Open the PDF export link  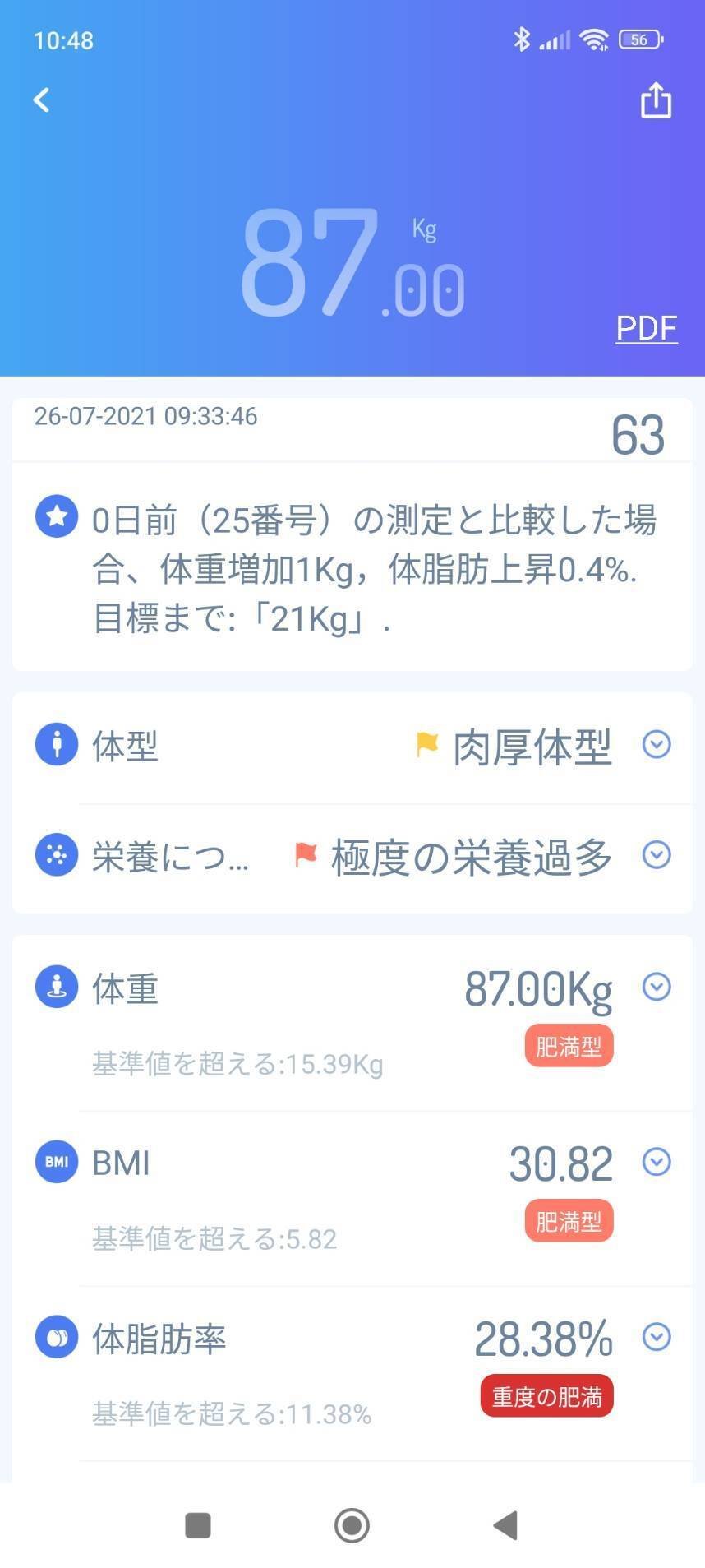[x=647, y=328]
